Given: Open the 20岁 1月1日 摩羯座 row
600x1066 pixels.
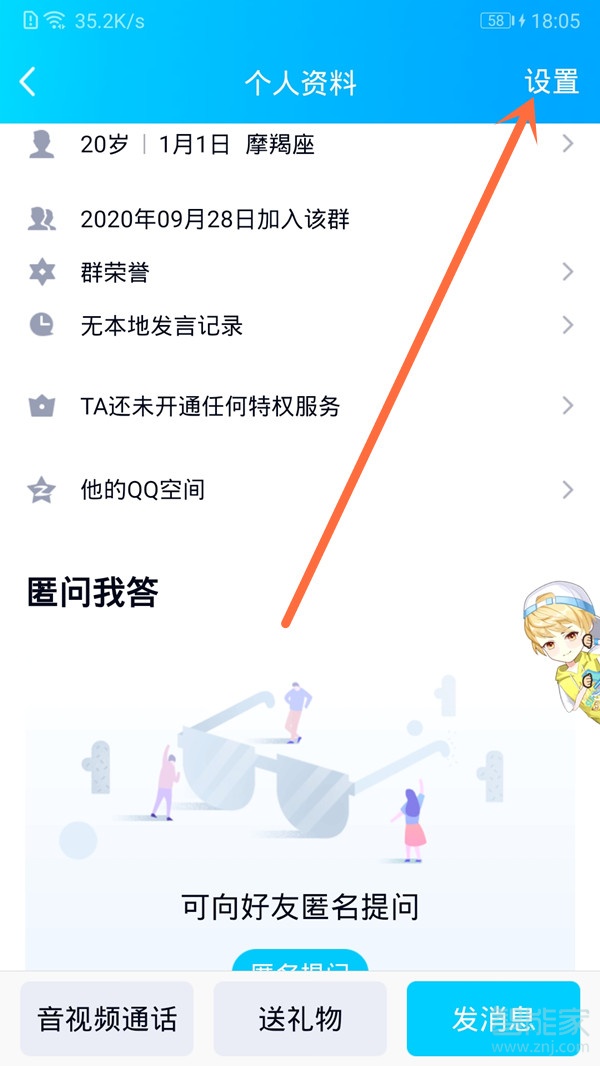Looking at the screenshot, I should click(x=300, y=145).
